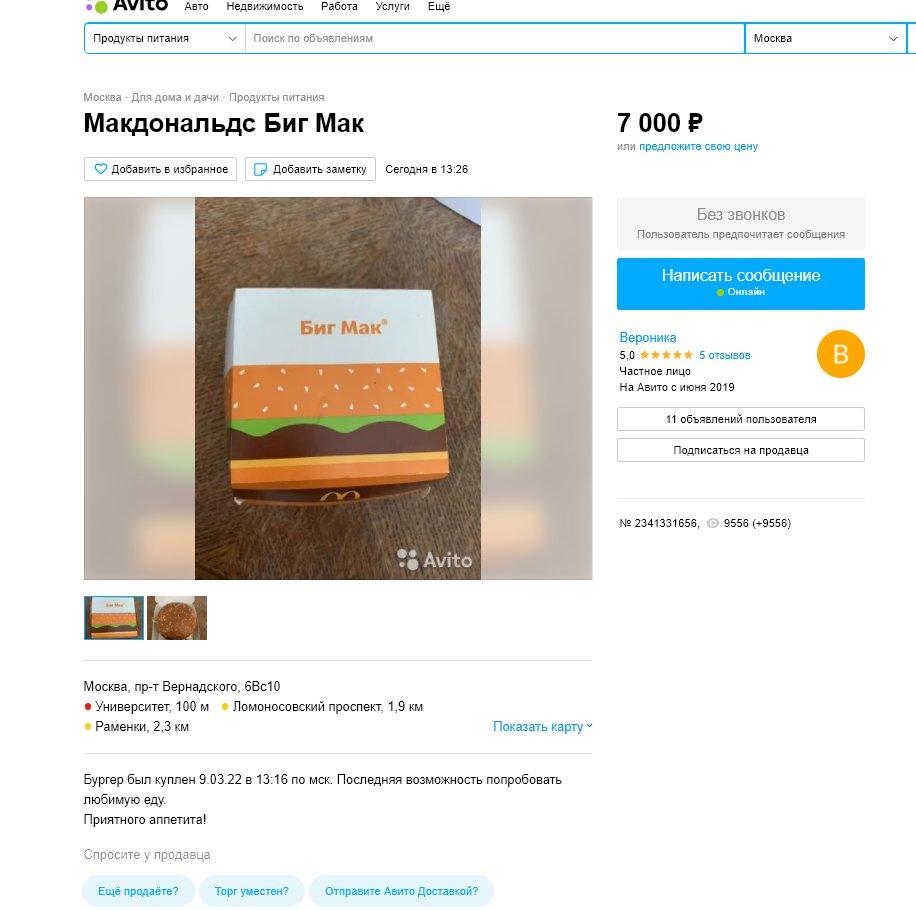Choose the Ещё продаёте? quick question
The width and height of the screenshot is (916, 910).
(138, 891)
